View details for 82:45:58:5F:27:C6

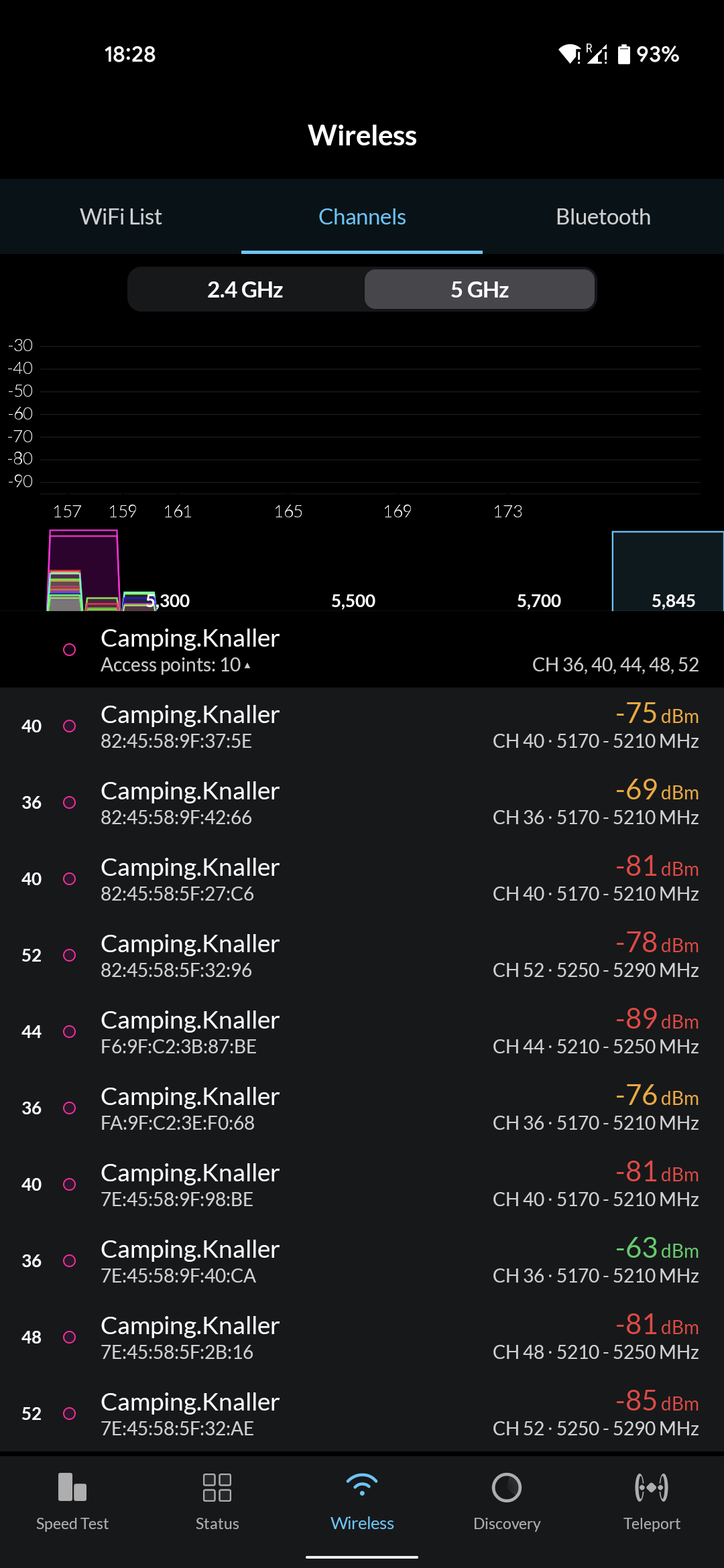362,878
